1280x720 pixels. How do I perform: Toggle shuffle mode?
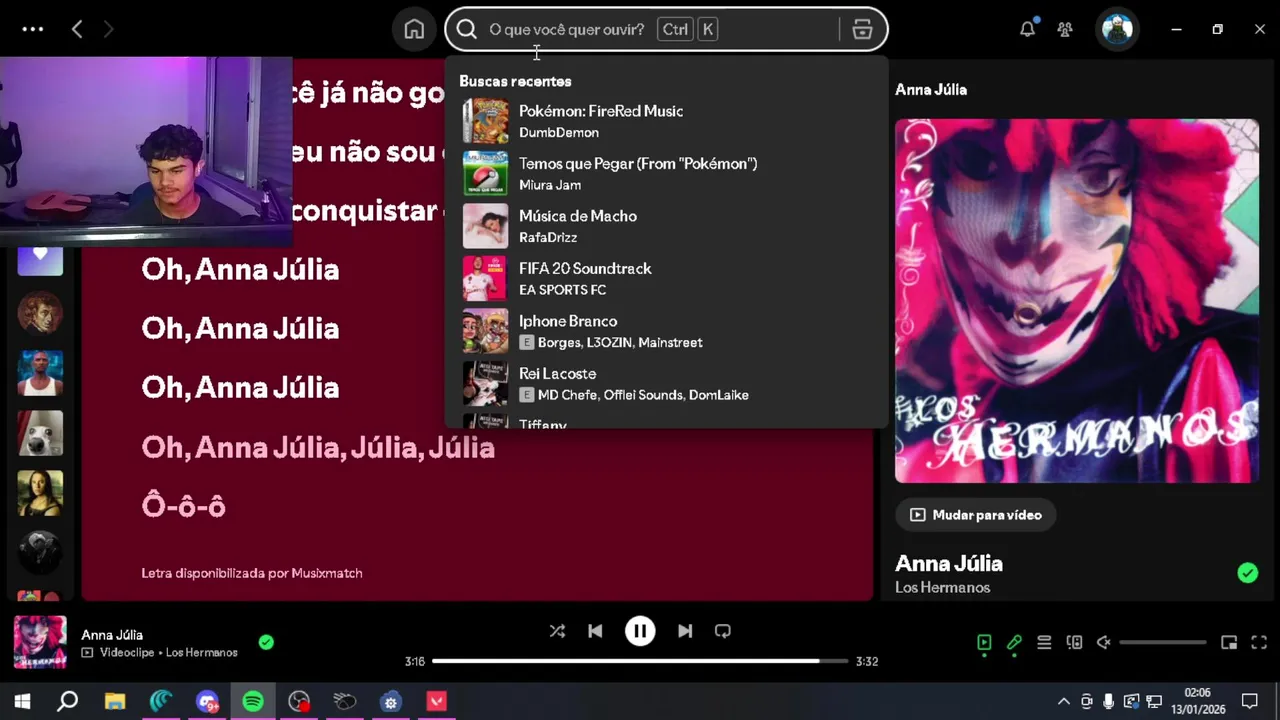(557, 631)
